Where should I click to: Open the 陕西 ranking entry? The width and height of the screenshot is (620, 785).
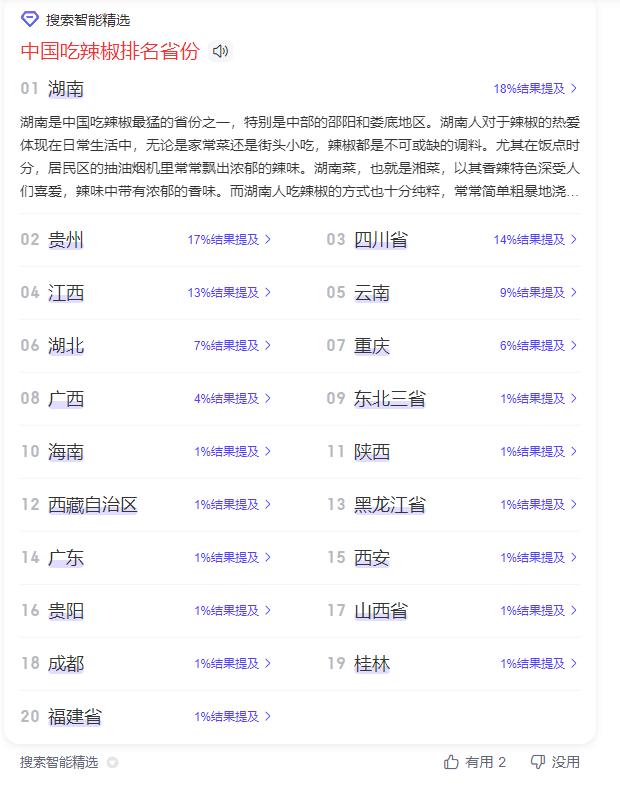(372, 452)
